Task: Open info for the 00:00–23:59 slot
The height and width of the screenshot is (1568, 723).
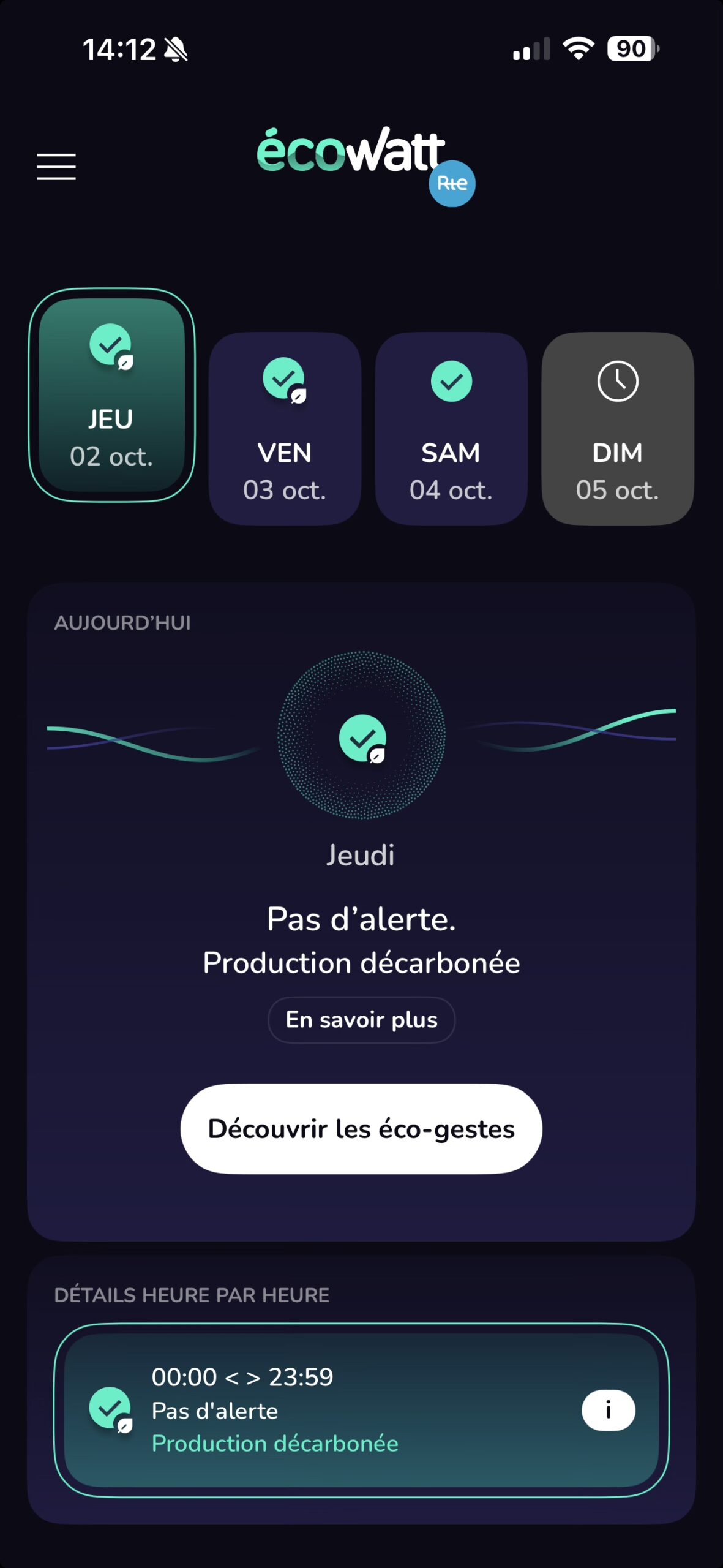Action: click(x=608, y=1410)
